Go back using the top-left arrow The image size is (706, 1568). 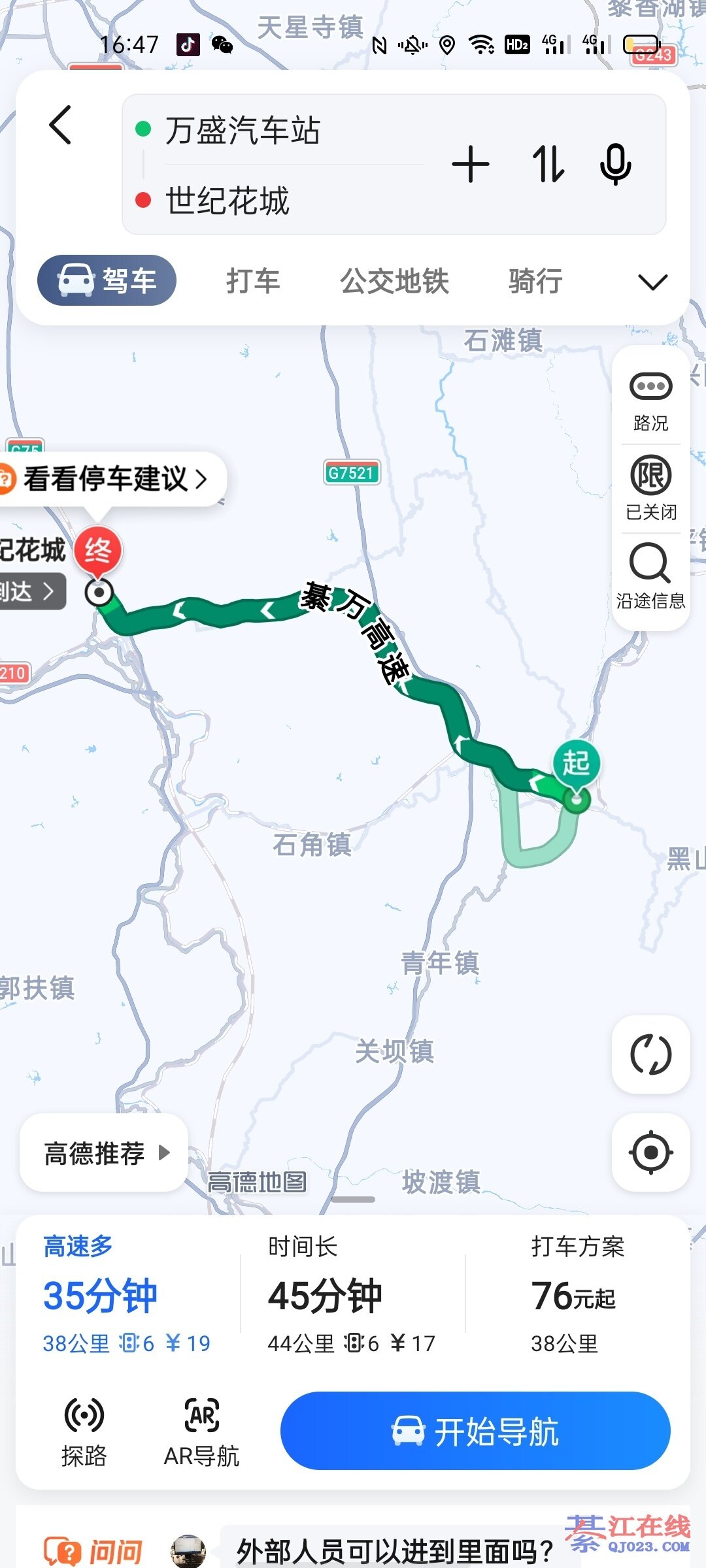[x=61, y=125]
